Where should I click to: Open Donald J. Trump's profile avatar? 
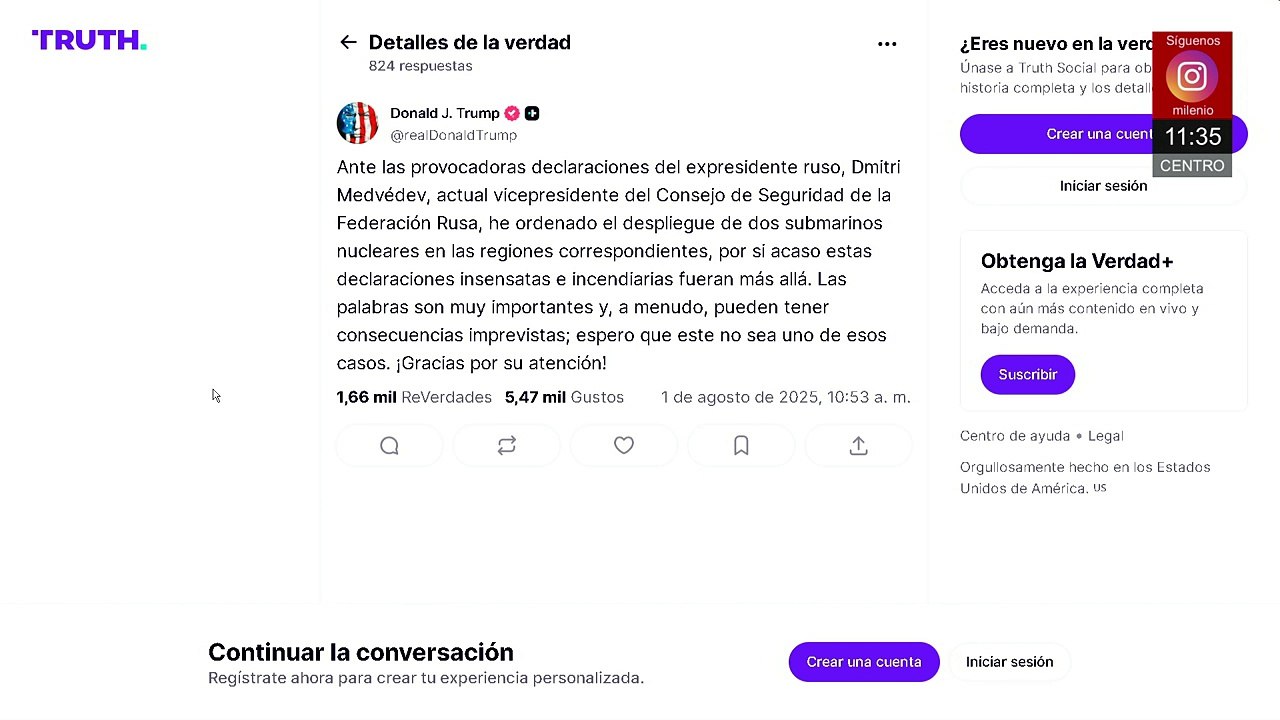pyautogui.click(x=357, y=123)
